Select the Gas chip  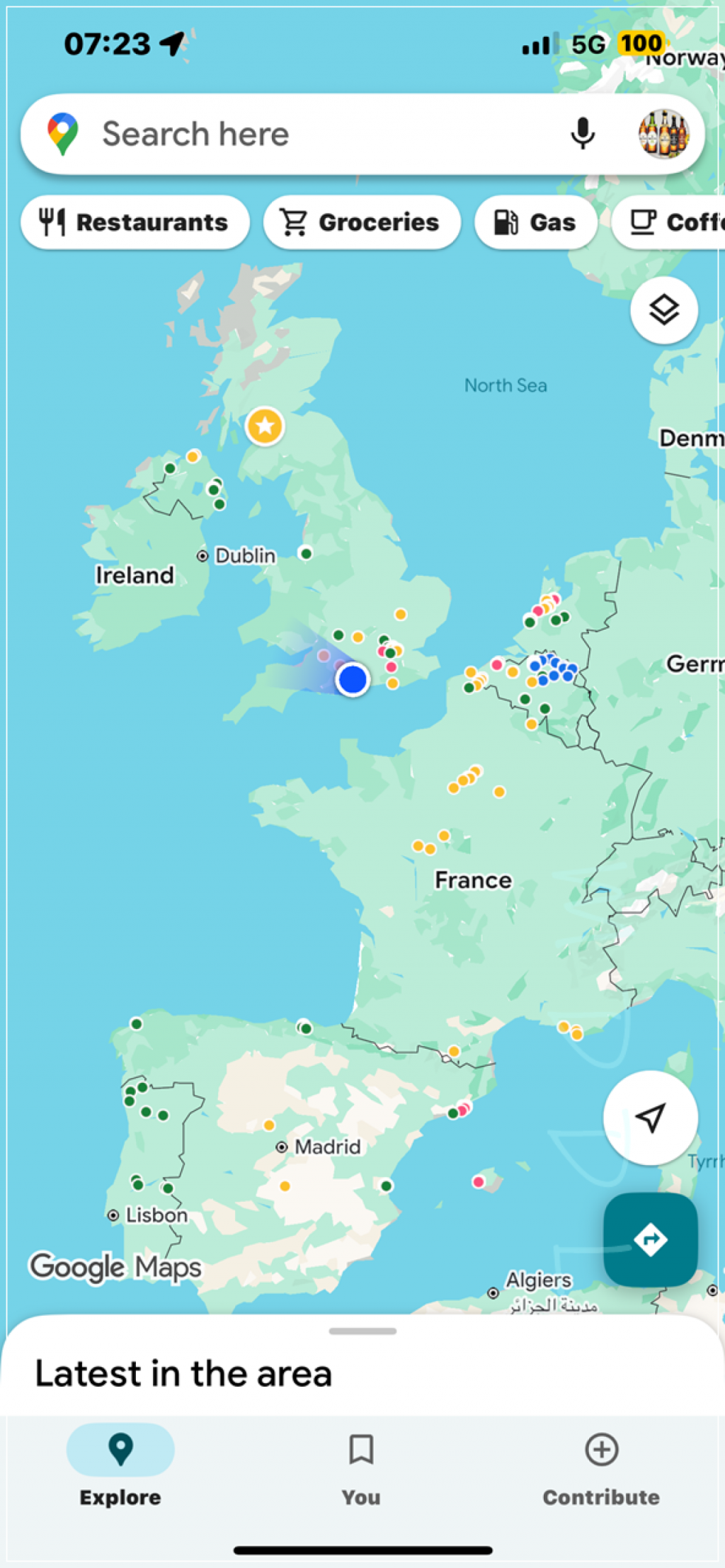point(535,222)
